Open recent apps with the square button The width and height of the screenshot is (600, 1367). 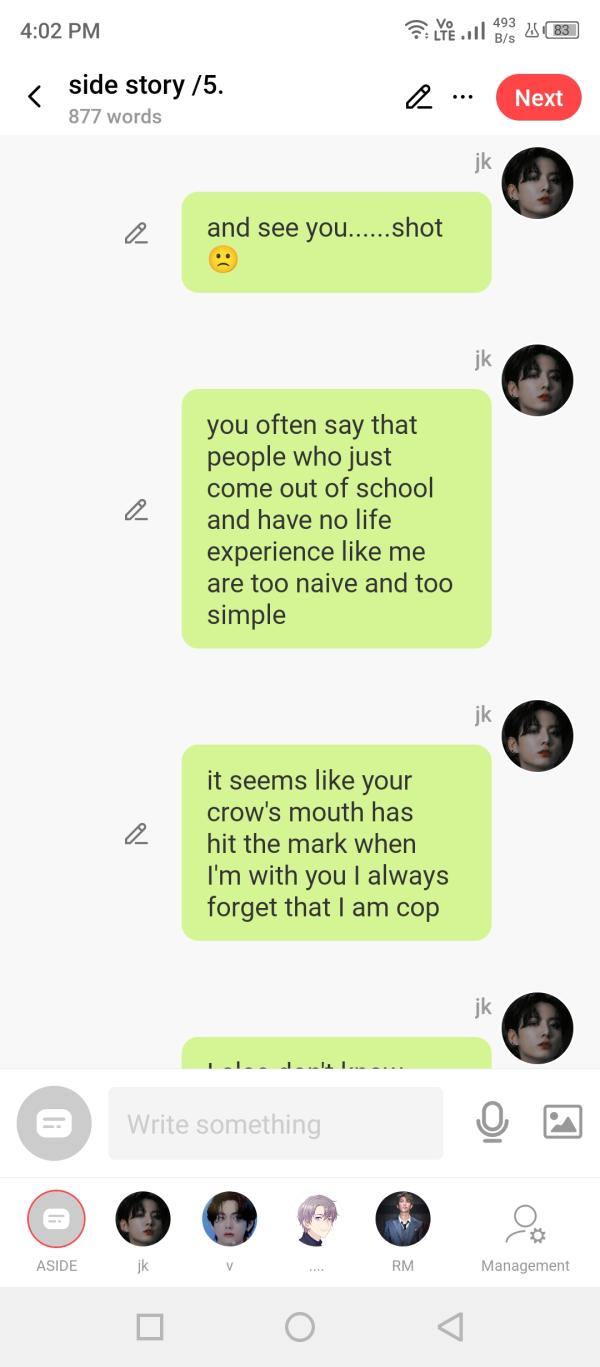[150, 1326]
